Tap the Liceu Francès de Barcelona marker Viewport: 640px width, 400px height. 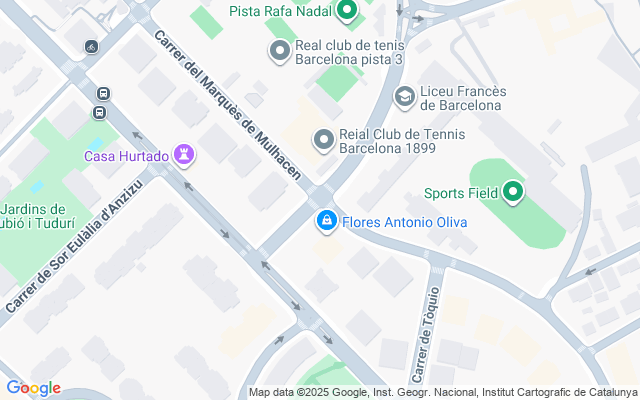[x=405, y=96]
